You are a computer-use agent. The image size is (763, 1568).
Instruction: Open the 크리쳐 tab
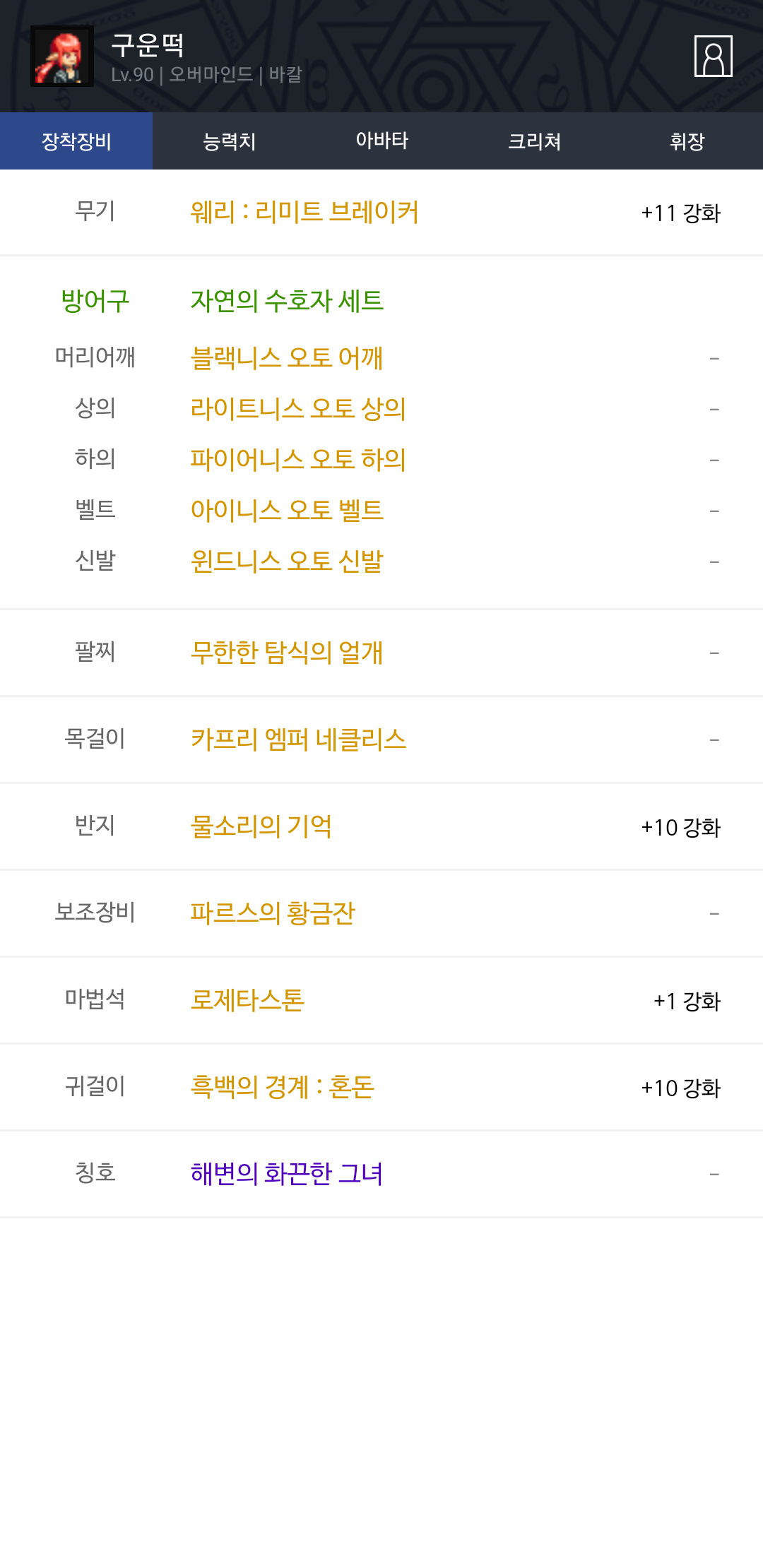coord(534,141)
